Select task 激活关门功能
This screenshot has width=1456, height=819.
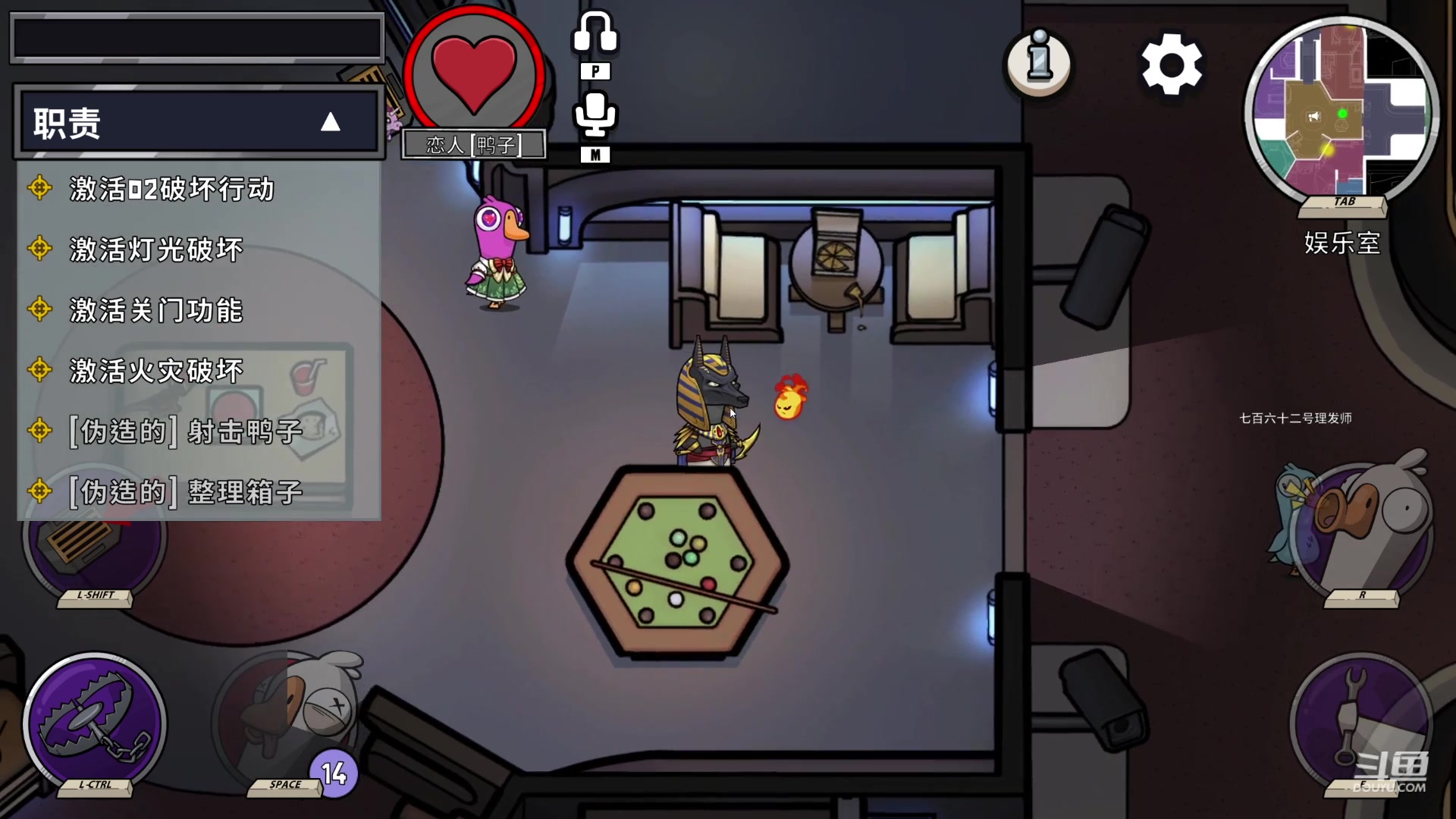pyautogui.click(x=155, y=310)
